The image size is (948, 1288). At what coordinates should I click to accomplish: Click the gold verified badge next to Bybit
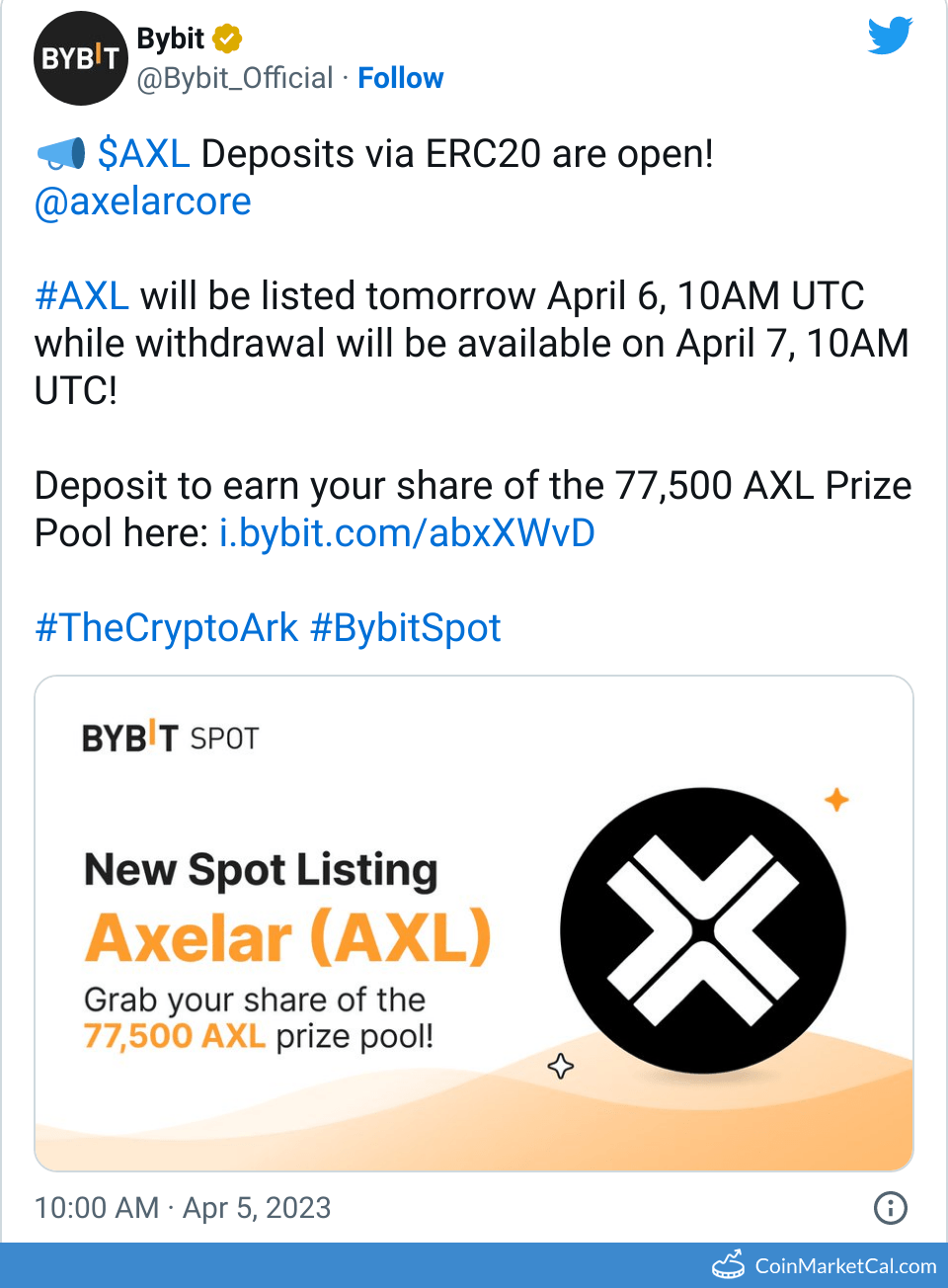coord(228,39)
